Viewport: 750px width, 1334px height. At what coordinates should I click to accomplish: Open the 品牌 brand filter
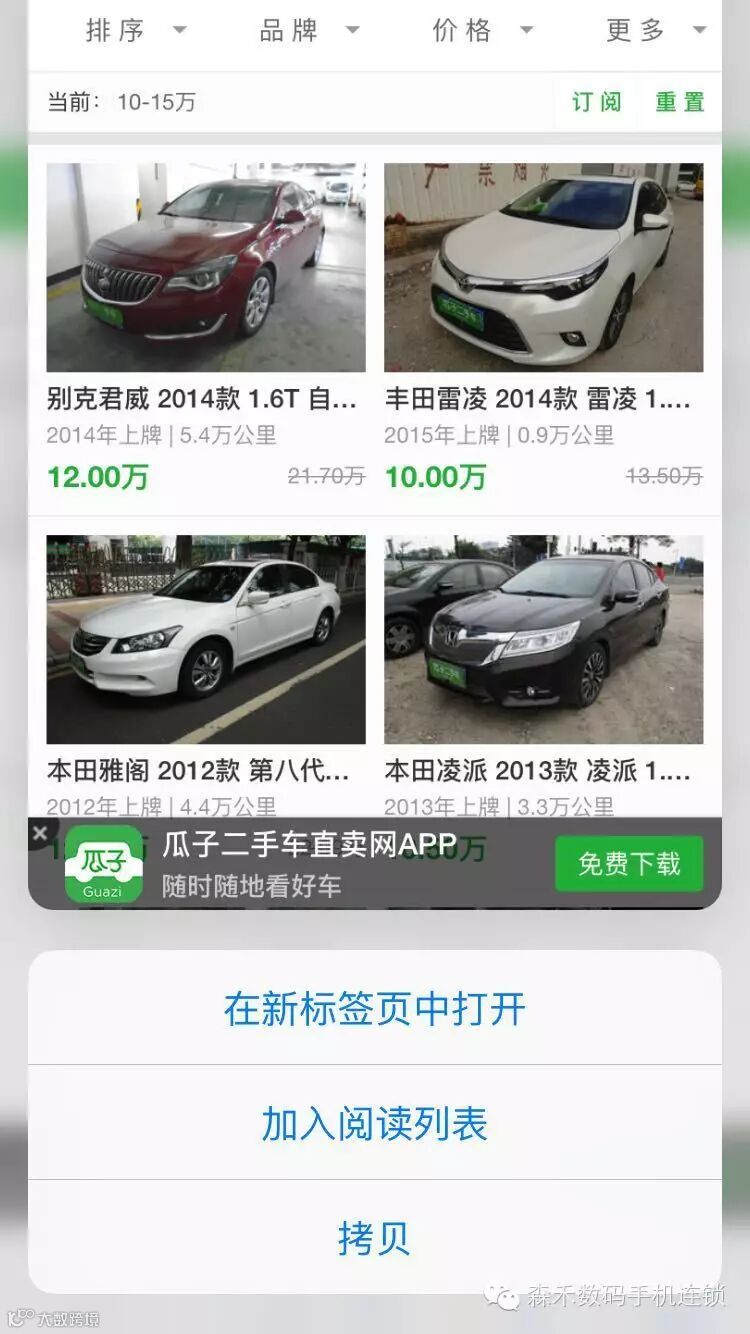(x=308, y=31)
